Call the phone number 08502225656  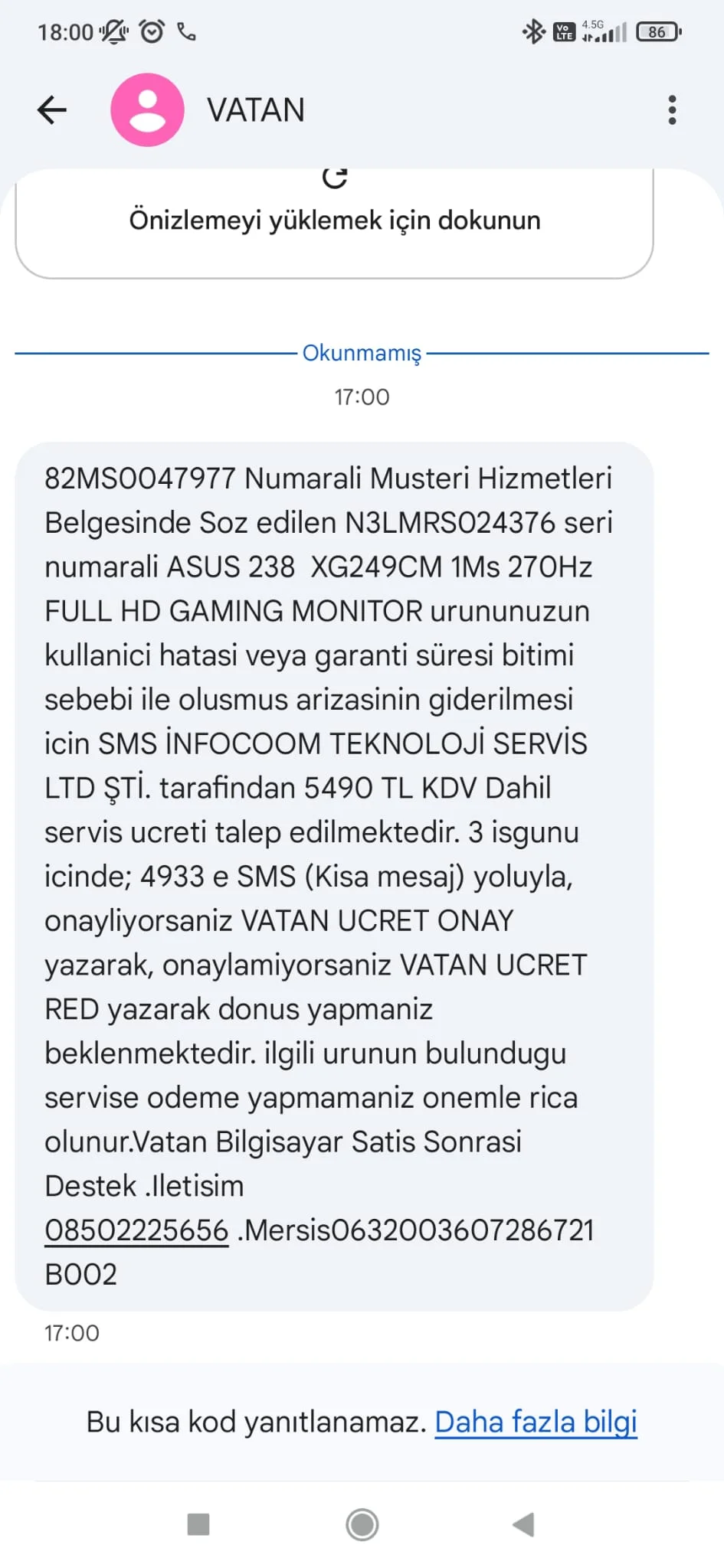[x=136, y=1230]
